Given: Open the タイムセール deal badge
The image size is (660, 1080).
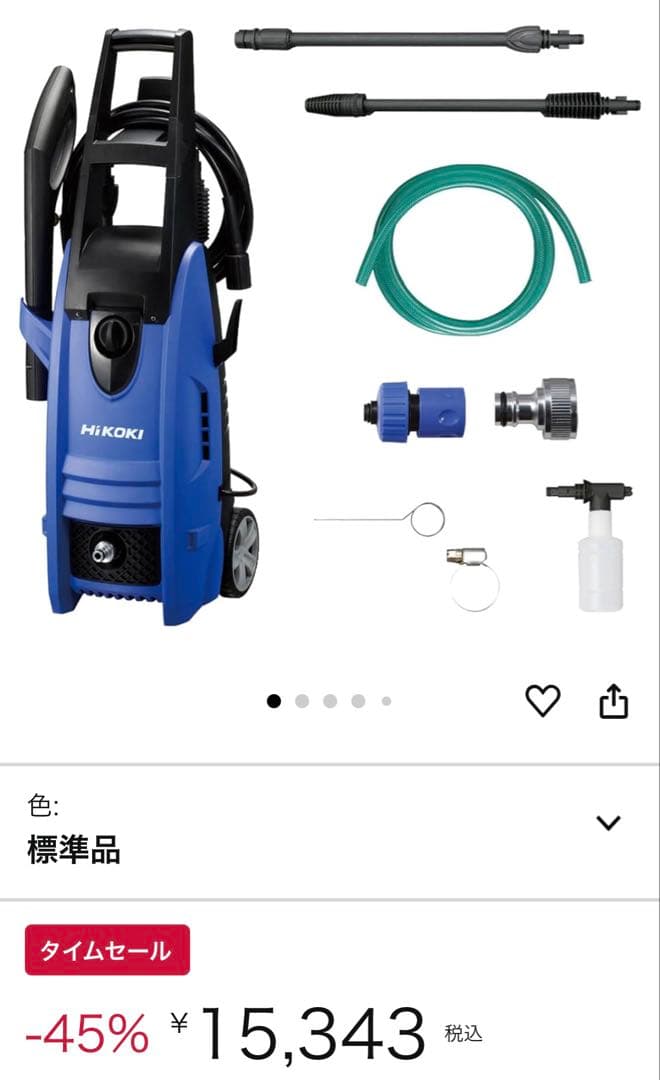Looking at the screenshot, I should pos(107,950).
